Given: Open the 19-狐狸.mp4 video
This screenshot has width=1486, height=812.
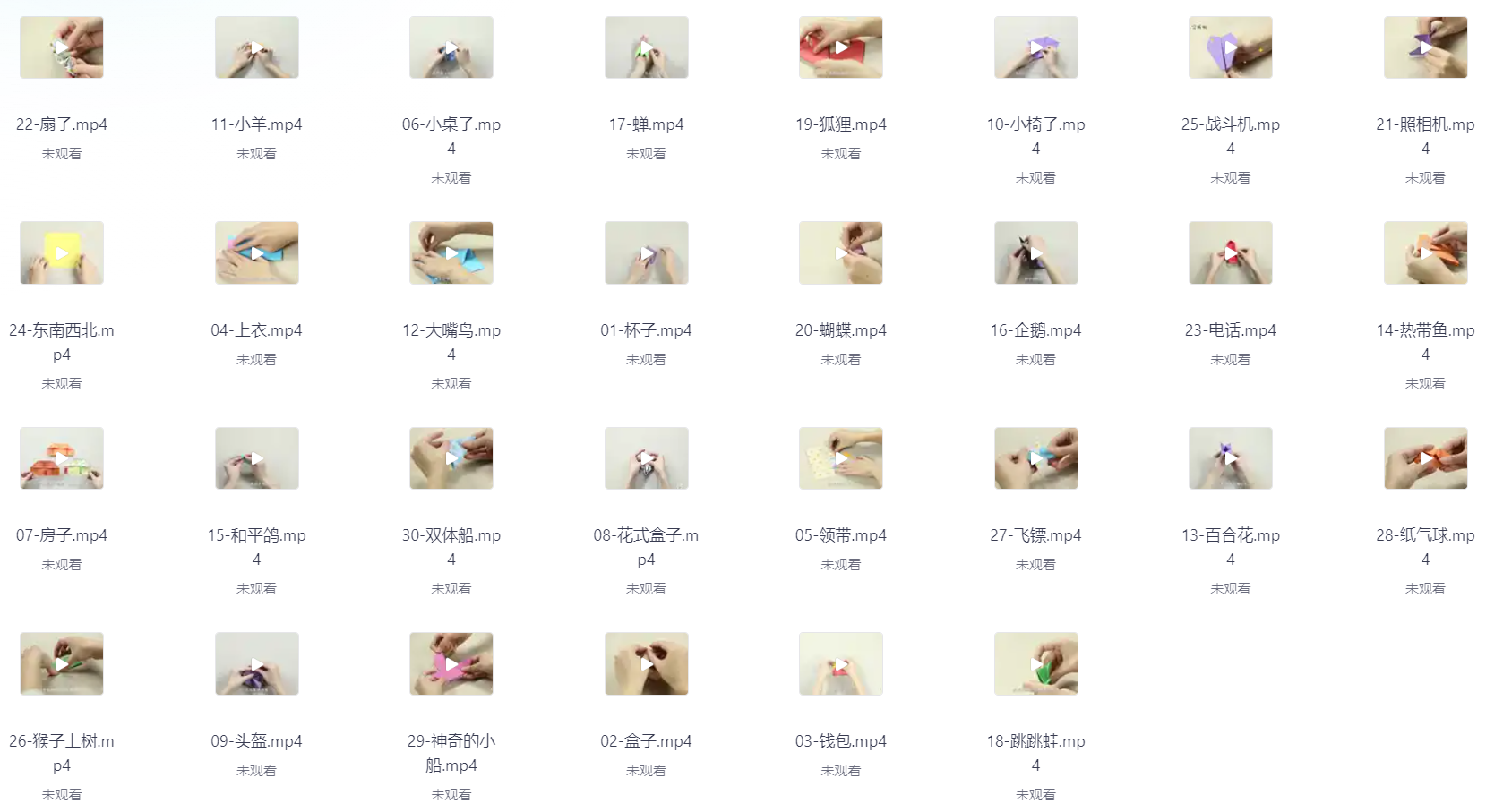Looking at the screenshot, I should coord(840,47).
